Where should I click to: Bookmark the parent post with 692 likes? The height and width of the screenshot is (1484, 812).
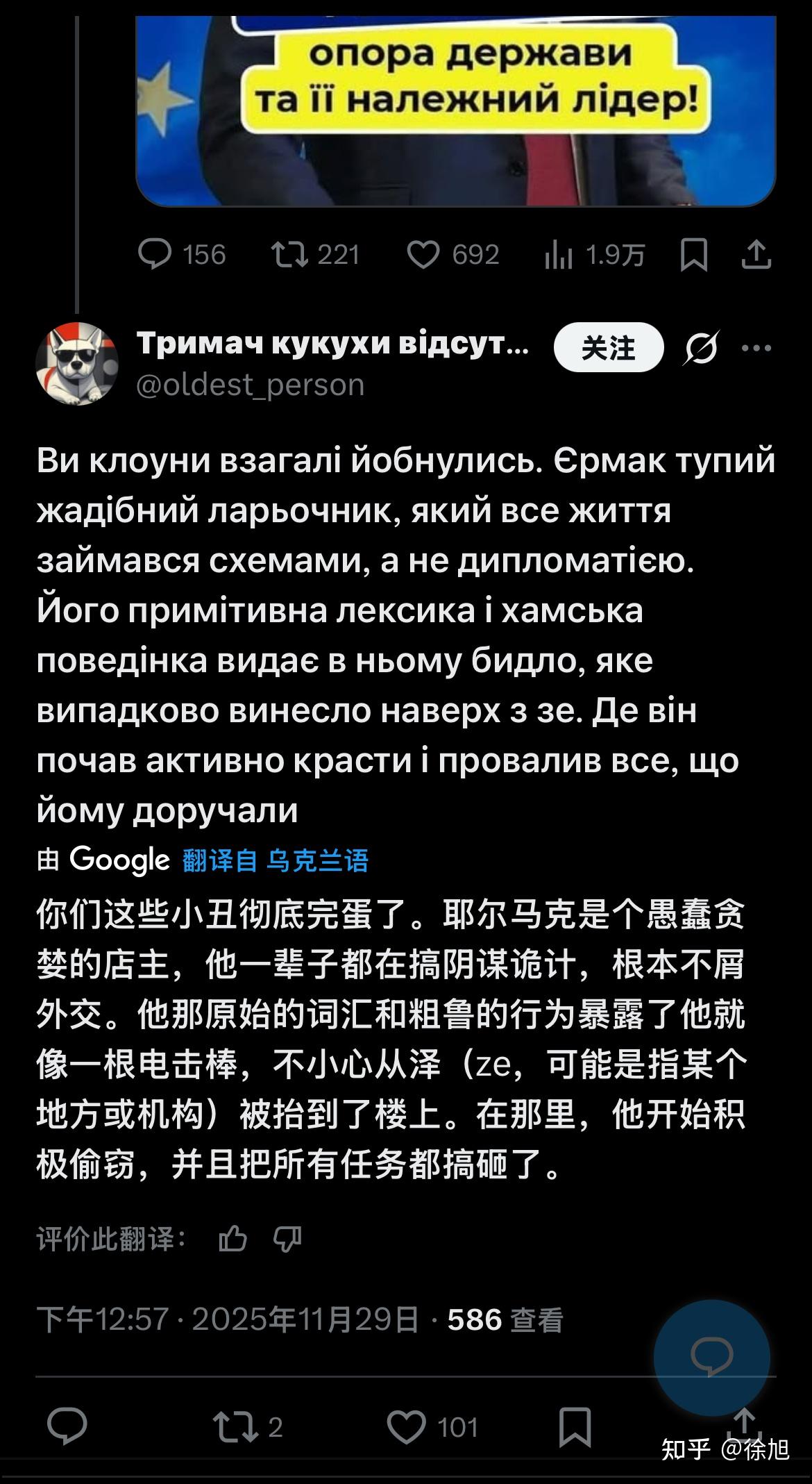[x=693, y=255]
